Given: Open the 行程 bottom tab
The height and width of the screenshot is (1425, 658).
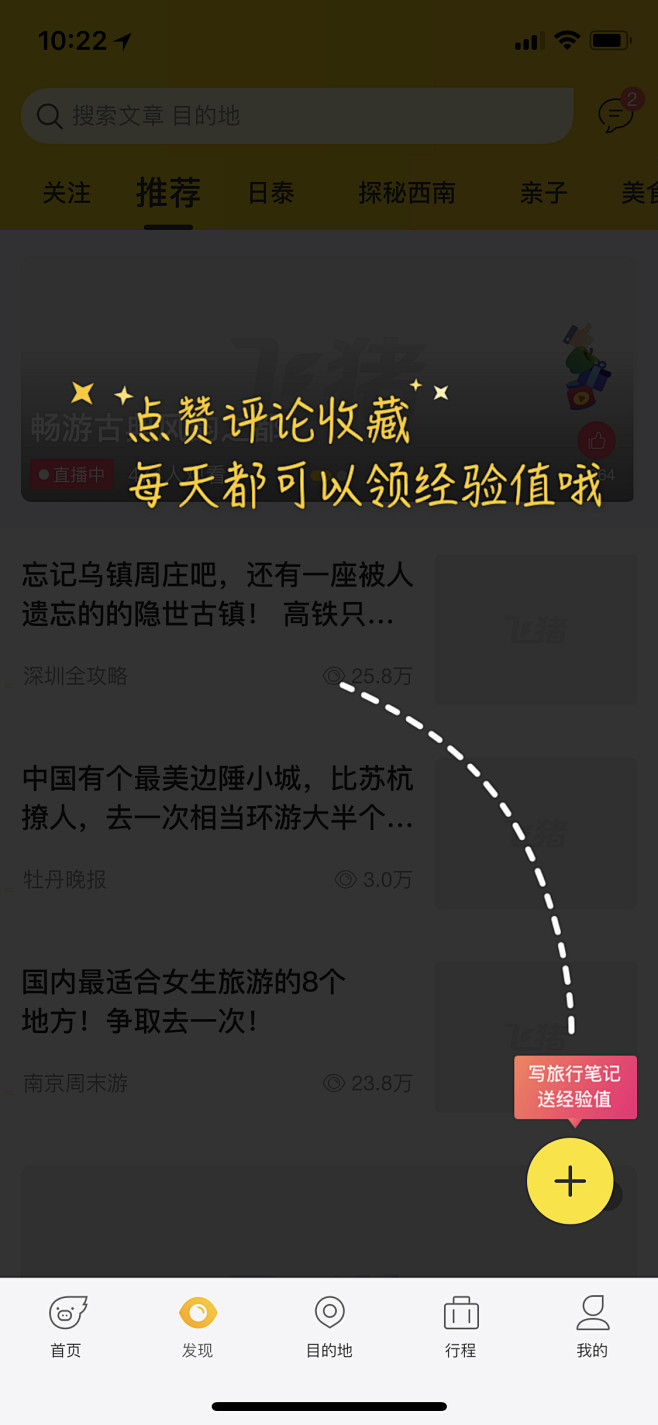Looking at the screenshot, I should pos(461,1327).
